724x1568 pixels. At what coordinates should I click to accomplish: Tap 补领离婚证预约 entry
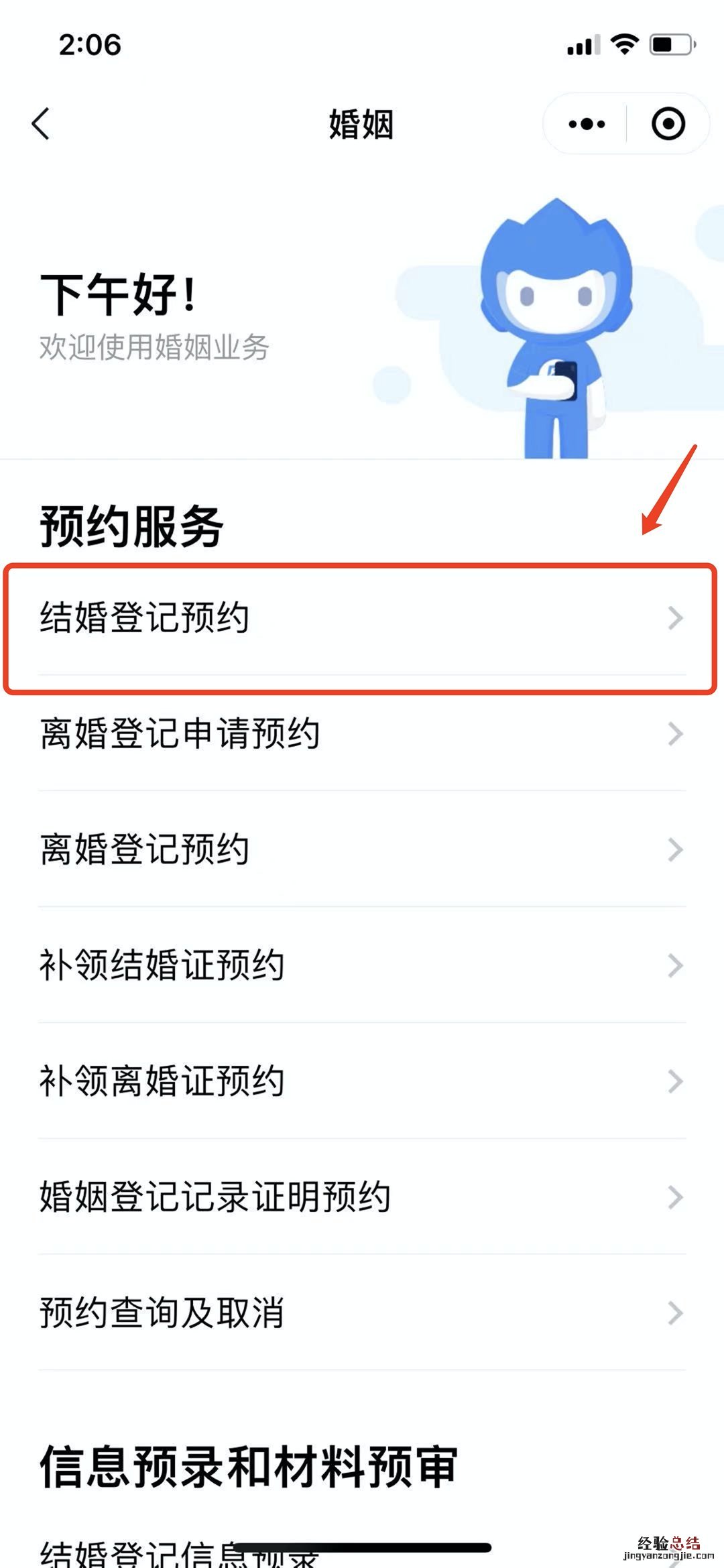coord(362,1081)
